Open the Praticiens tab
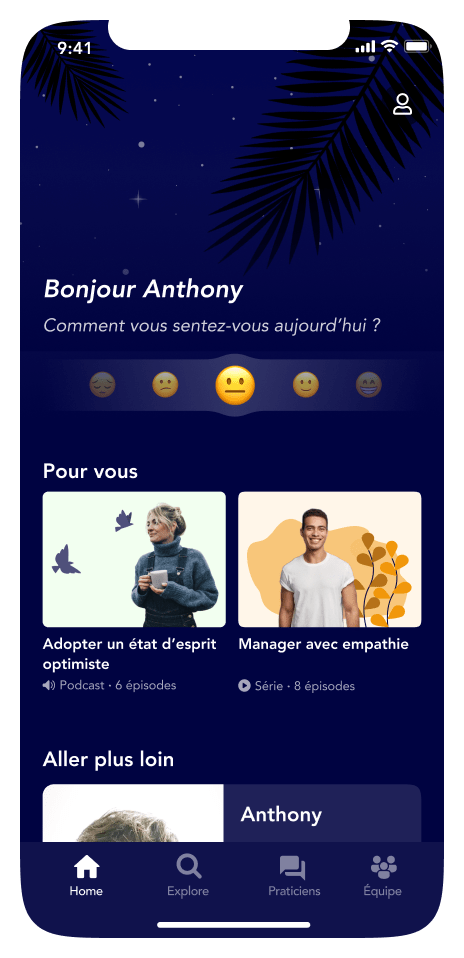 coord(294,876)
